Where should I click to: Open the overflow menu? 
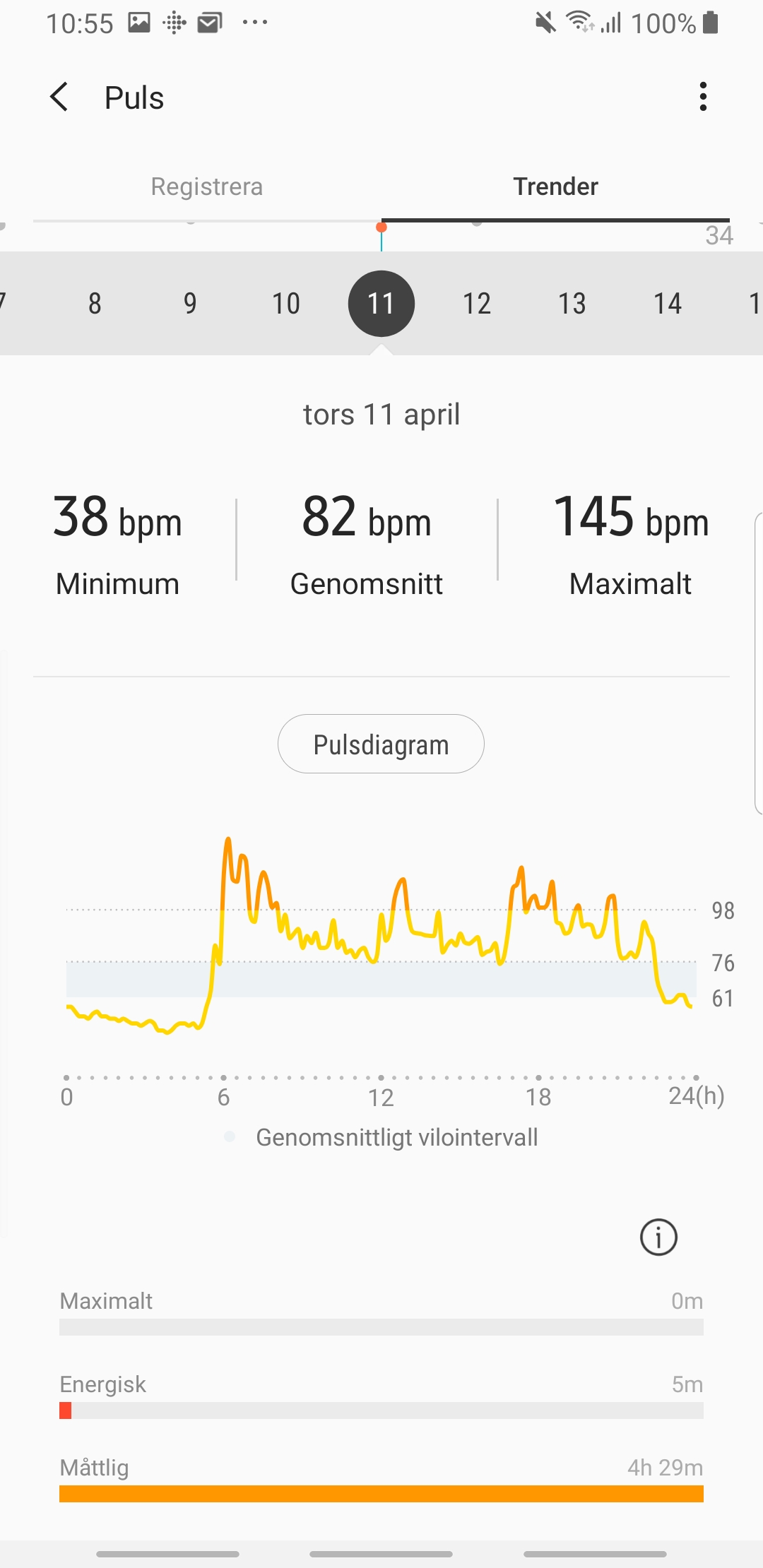(702, 97)
